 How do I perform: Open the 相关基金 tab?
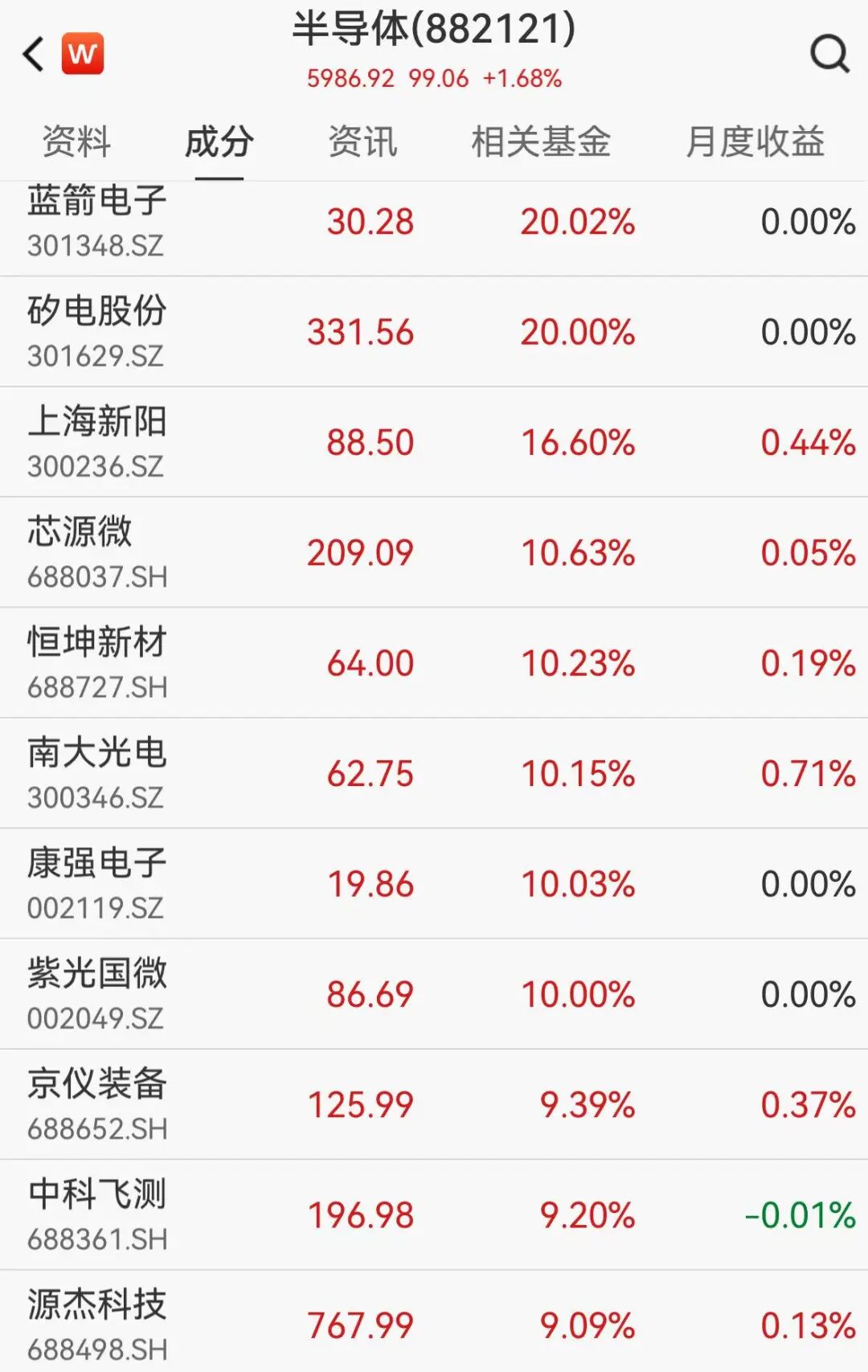(x=541, y=142)
